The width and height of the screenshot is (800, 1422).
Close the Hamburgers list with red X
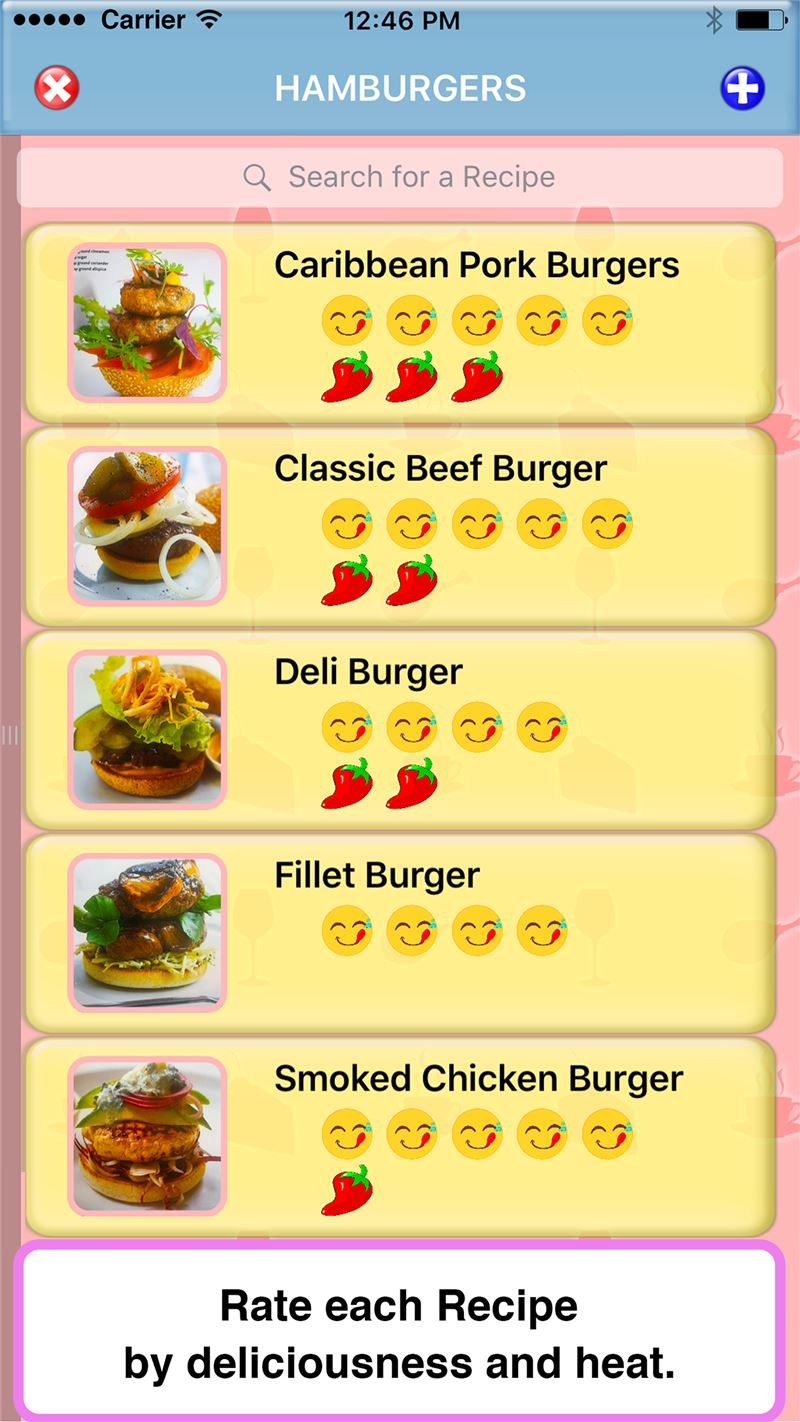click(57, 89)
